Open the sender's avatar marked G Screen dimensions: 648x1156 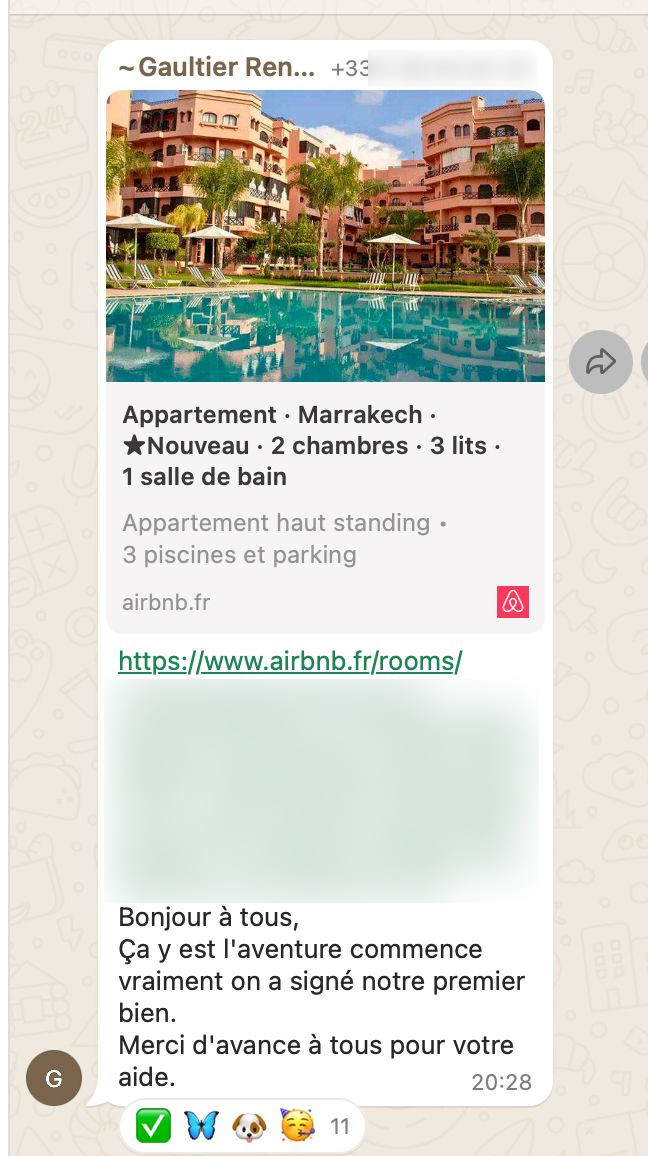pos(54,1078)
